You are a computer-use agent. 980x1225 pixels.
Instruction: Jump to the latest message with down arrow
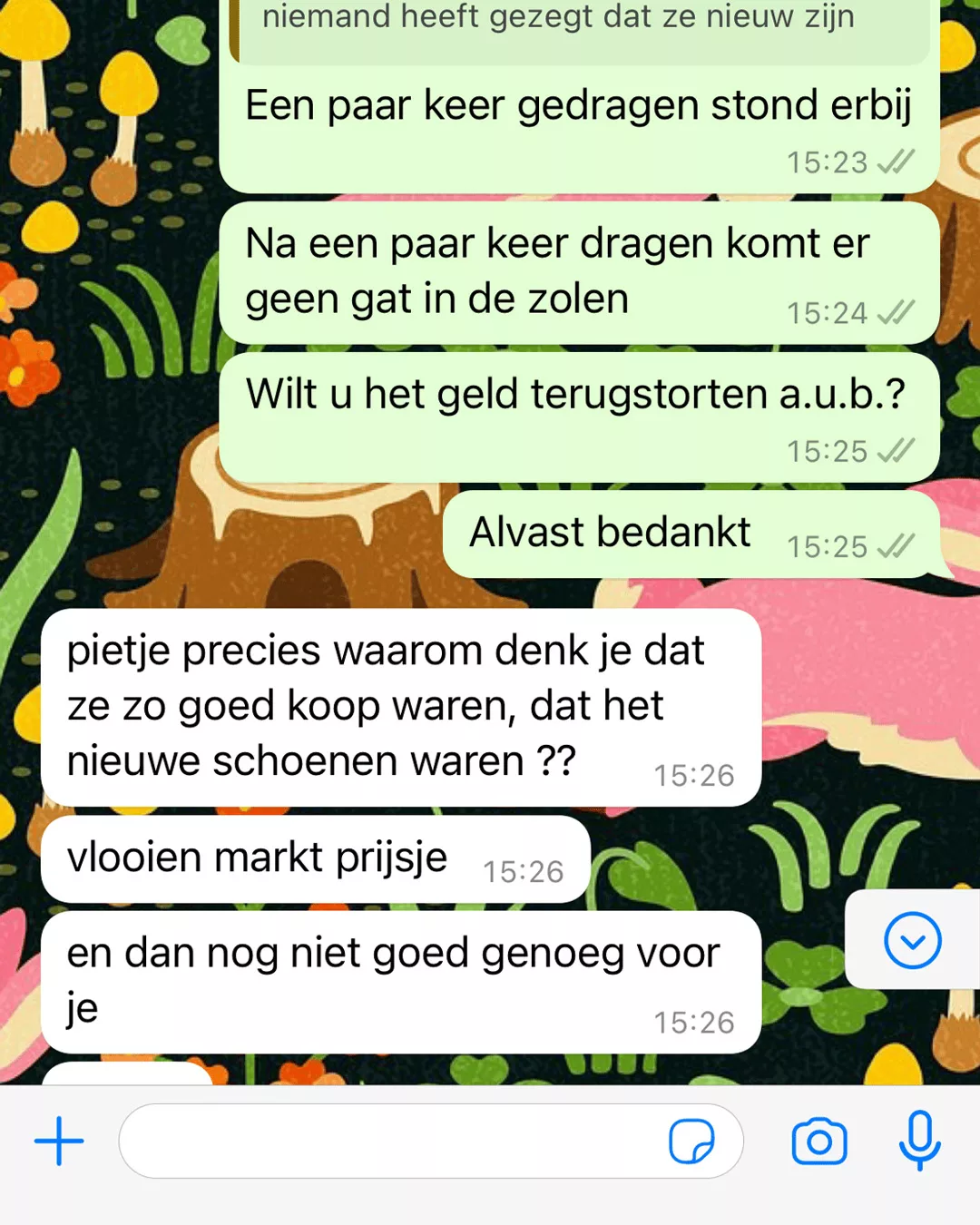(912, 940)
